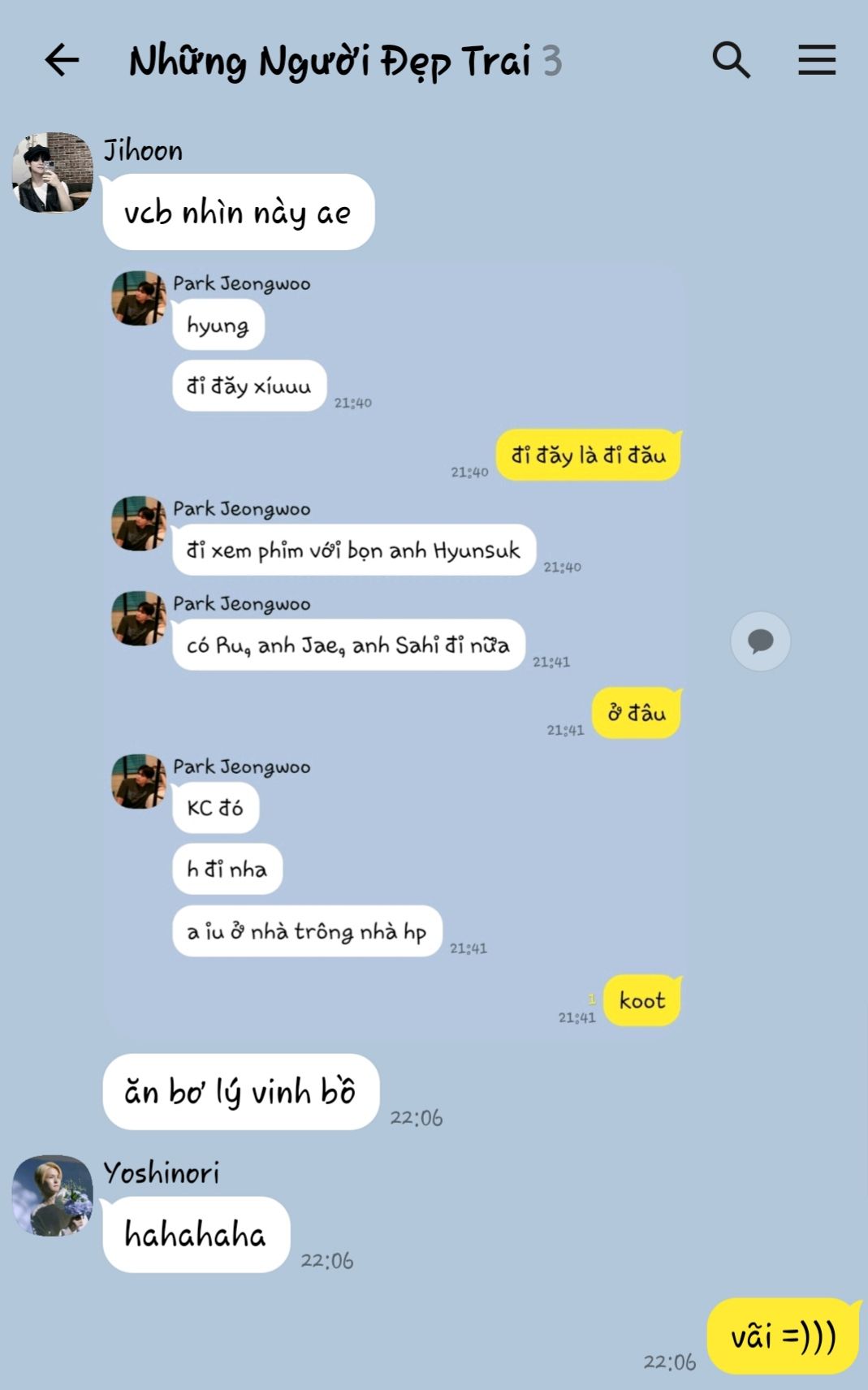This screenshot has height=1390, width=868.
Task: View Jihoon's profile picture
Action: (x=52, y=173)
